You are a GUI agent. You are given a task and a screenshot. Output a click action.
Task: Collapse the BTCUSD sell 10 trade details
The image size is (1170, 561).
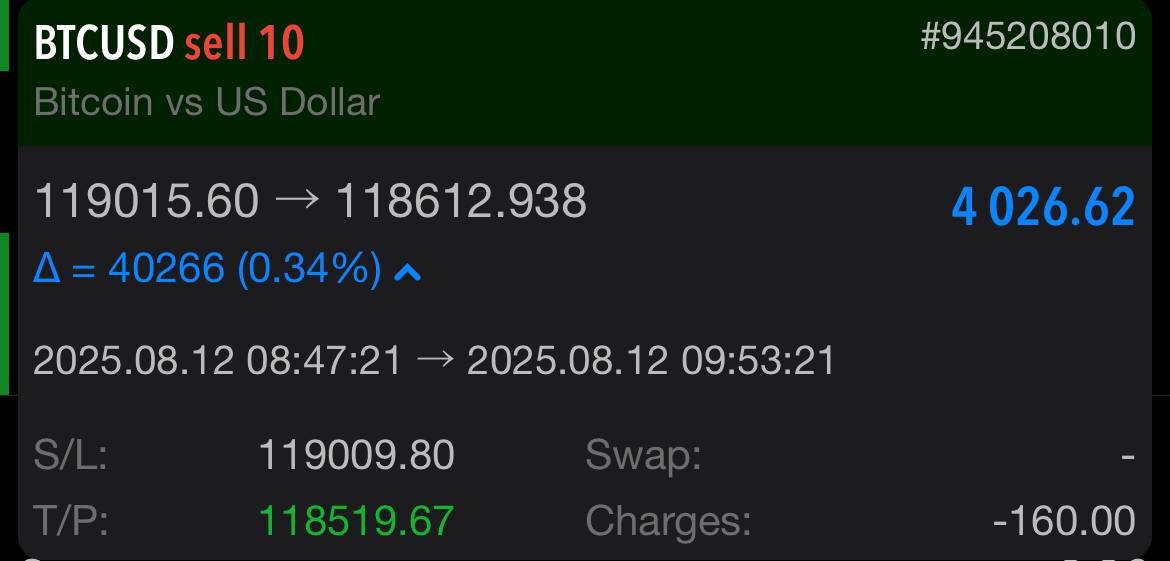coord(407,271)
